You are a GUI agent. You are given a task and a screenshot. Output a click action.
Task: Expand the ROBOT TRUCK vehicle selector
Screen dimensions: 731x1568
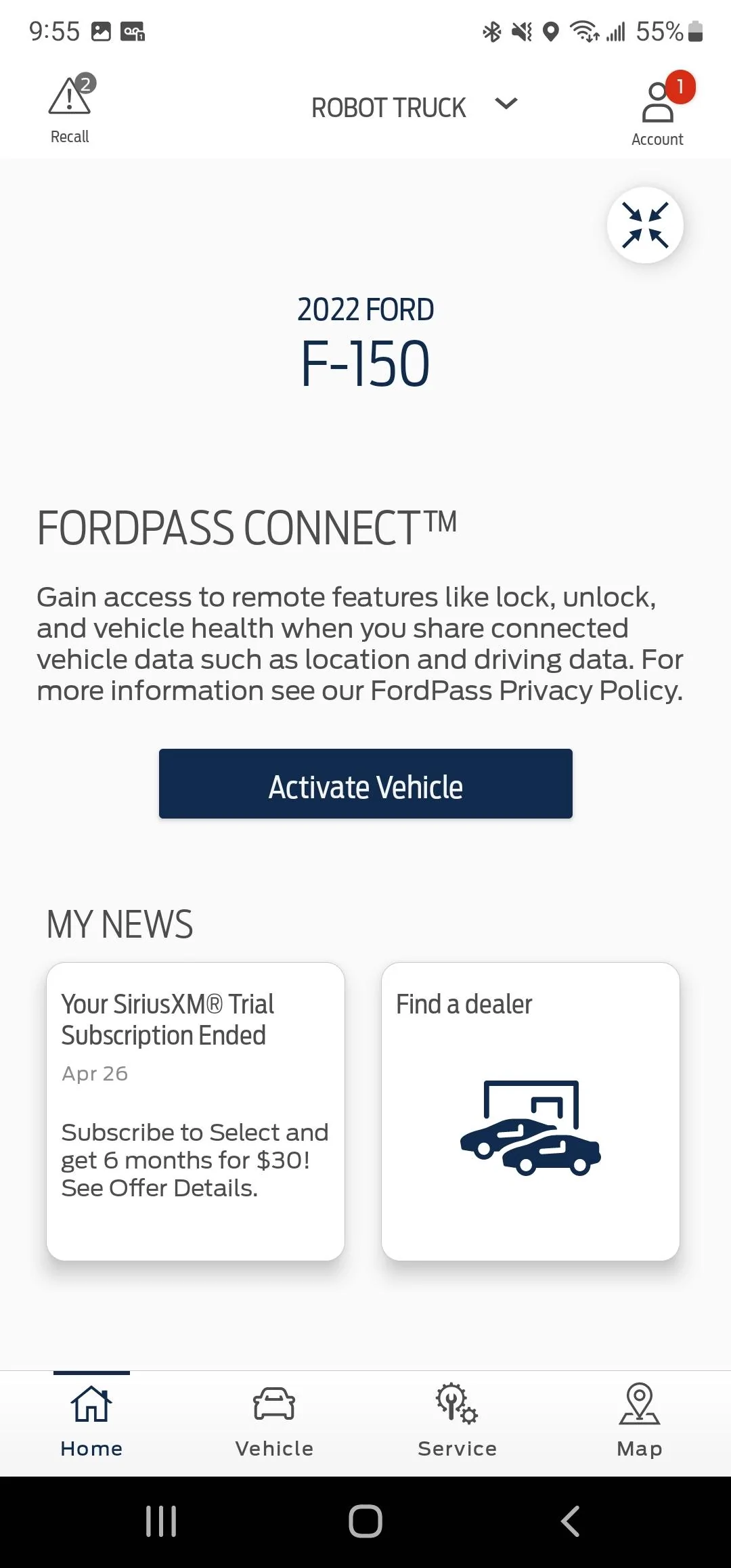pos(413,107)
